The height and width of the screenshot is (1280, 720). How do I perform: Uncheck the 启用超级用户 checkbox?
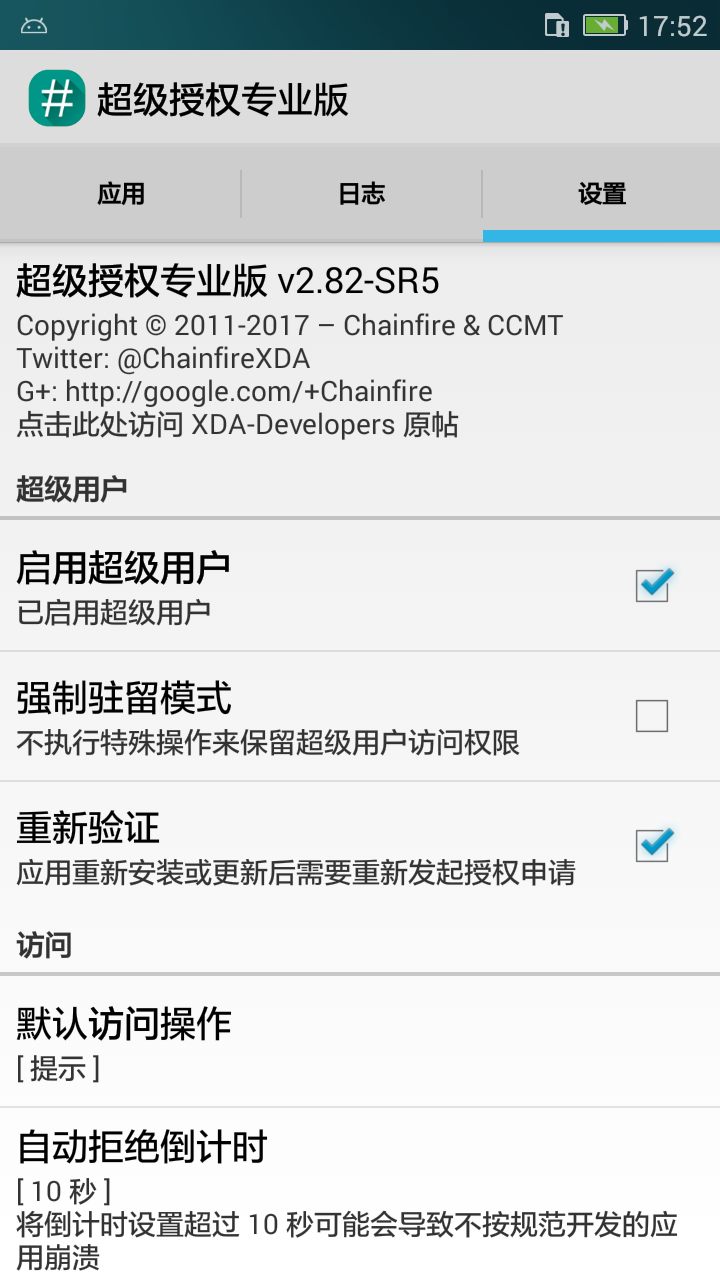[652, 586]
